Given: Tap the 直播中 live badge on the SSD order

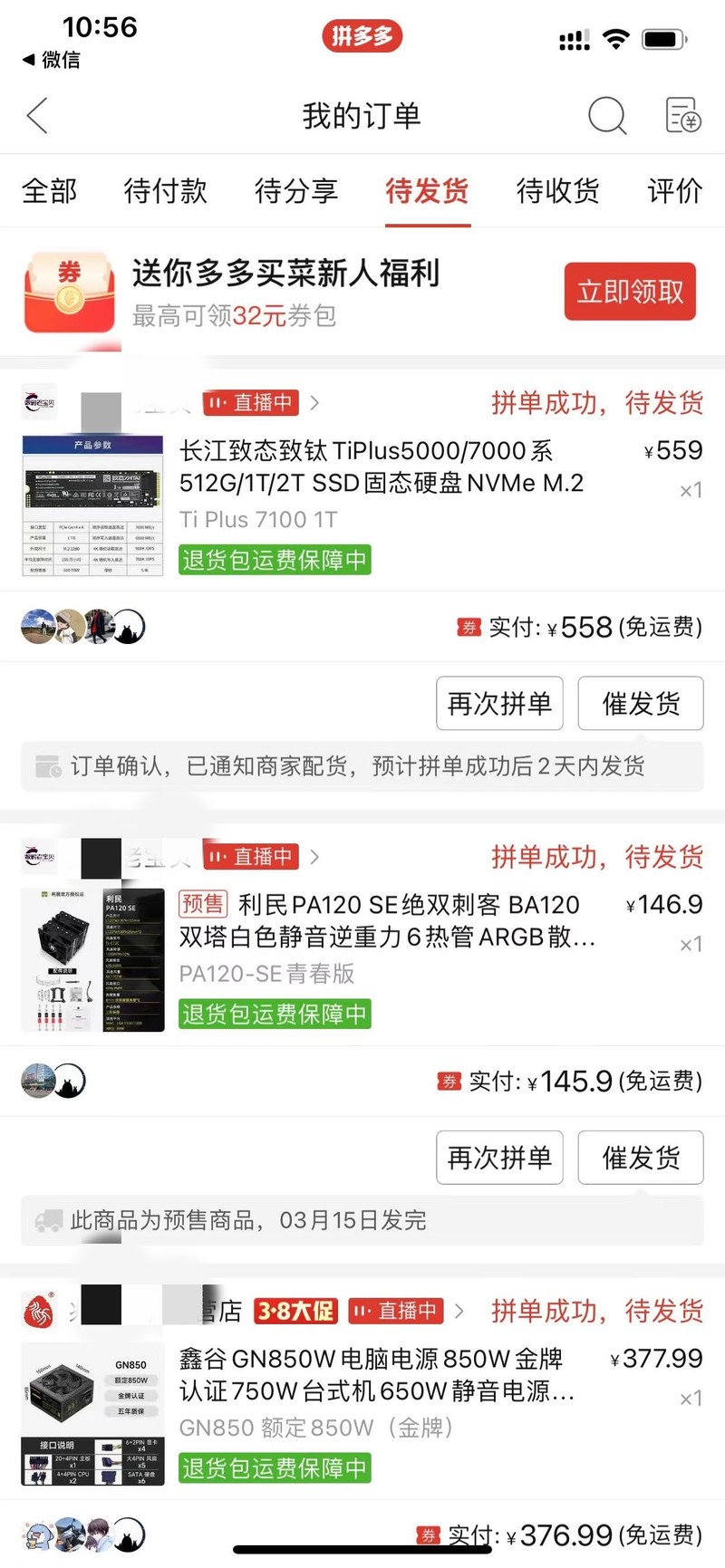Looking at the screenshot, I should 251,403.
